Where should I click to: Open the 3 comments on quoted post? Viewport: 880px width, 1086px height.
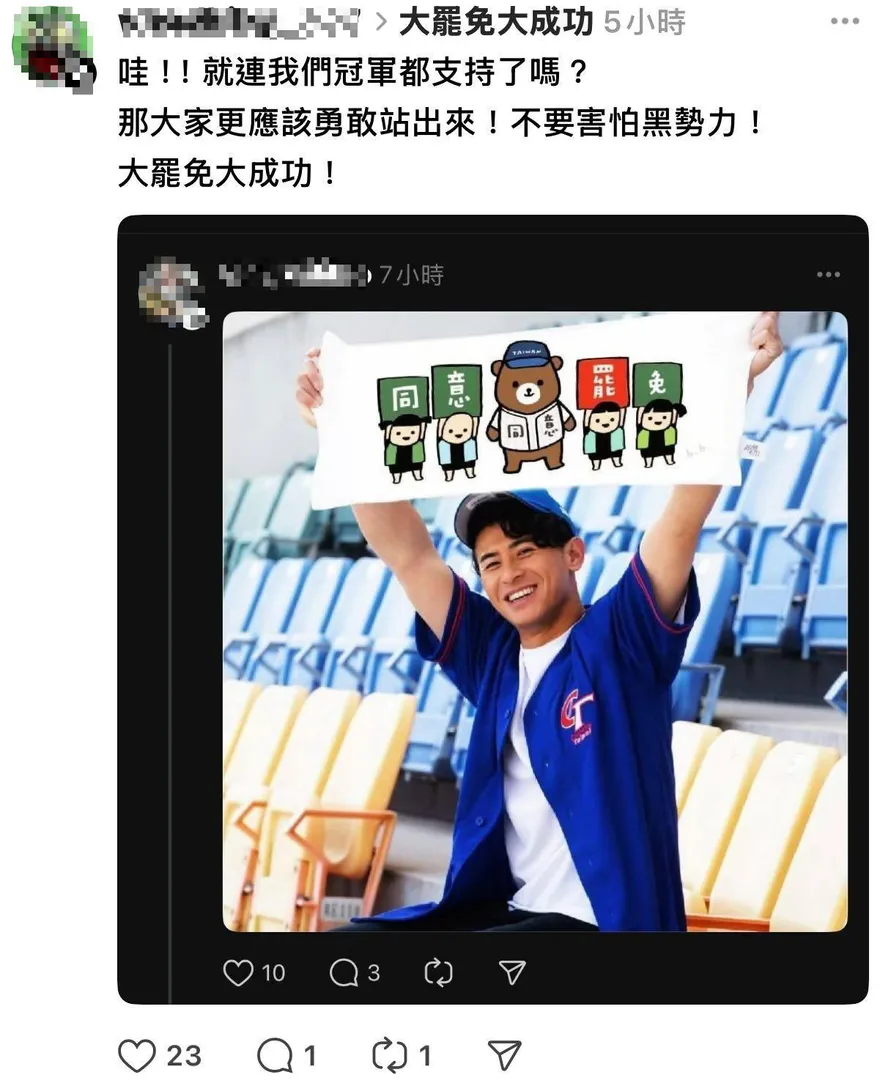coord(343,972)
